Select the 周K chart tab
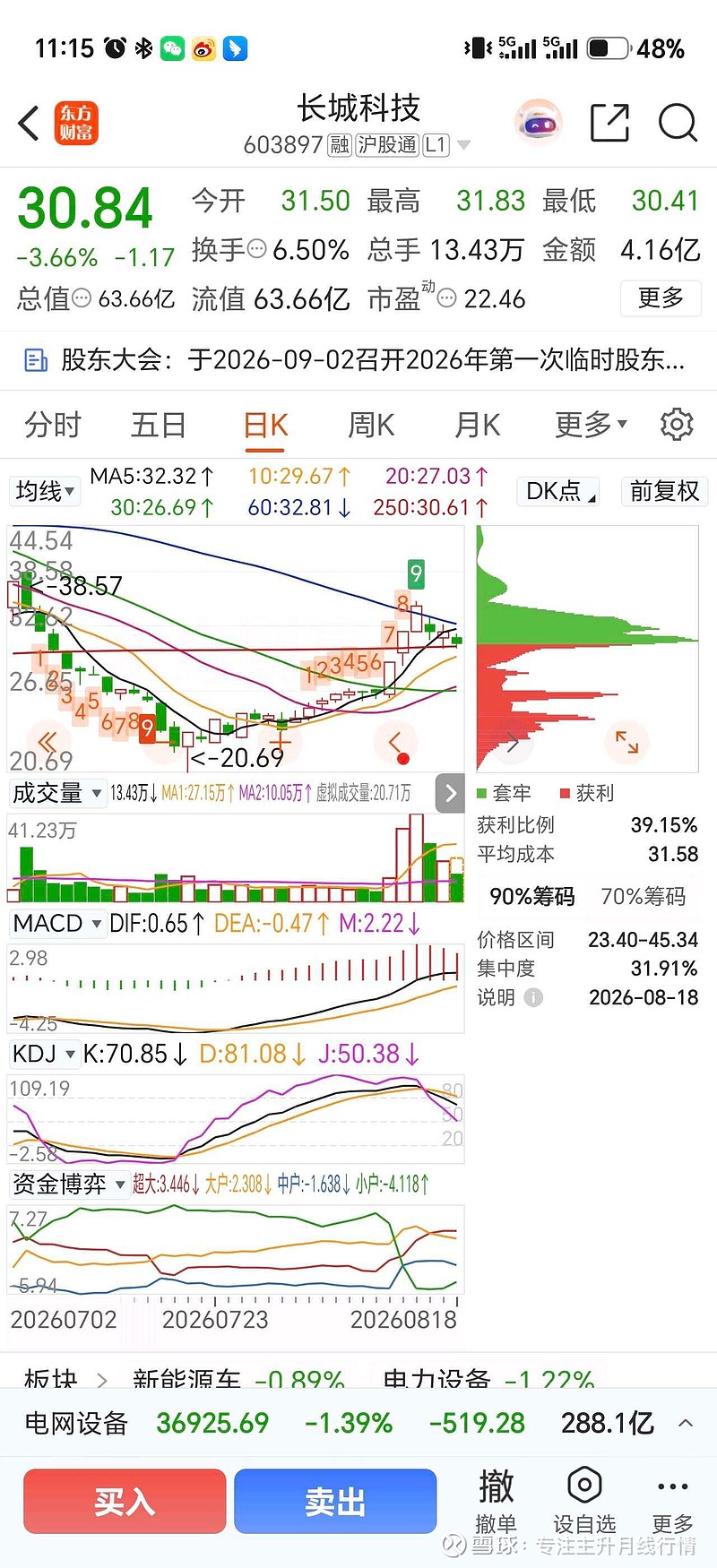717x1568 pixels. (x=371, y=425)
